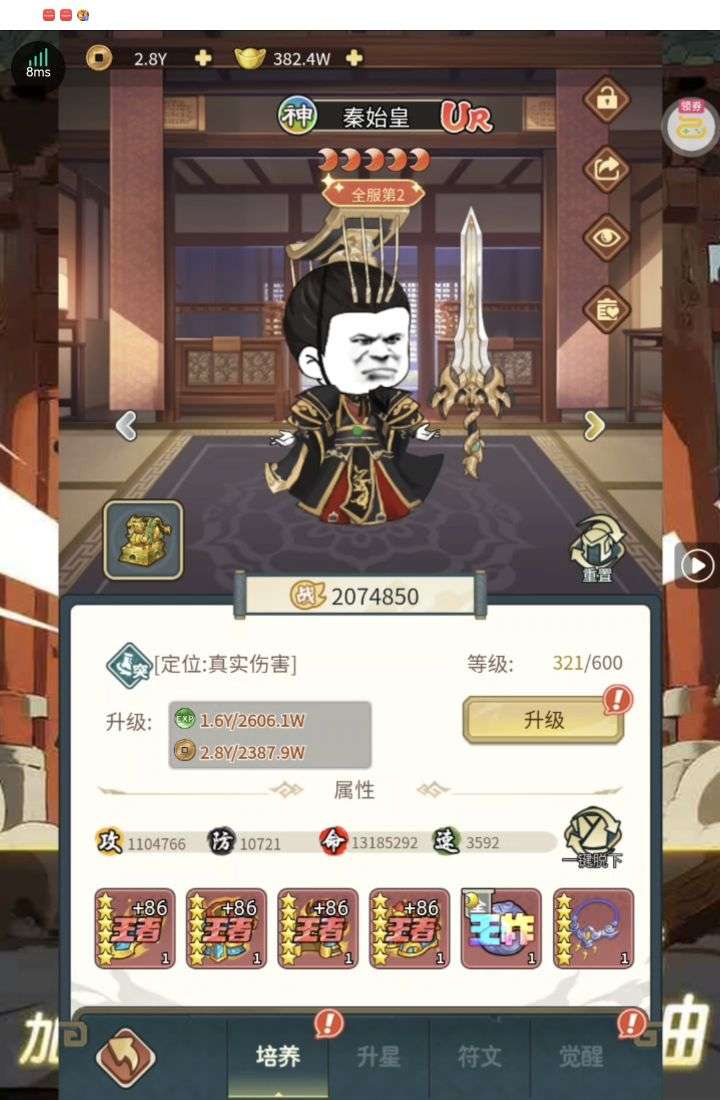Tap the 升级 level-up button

(x=543, y=720)
